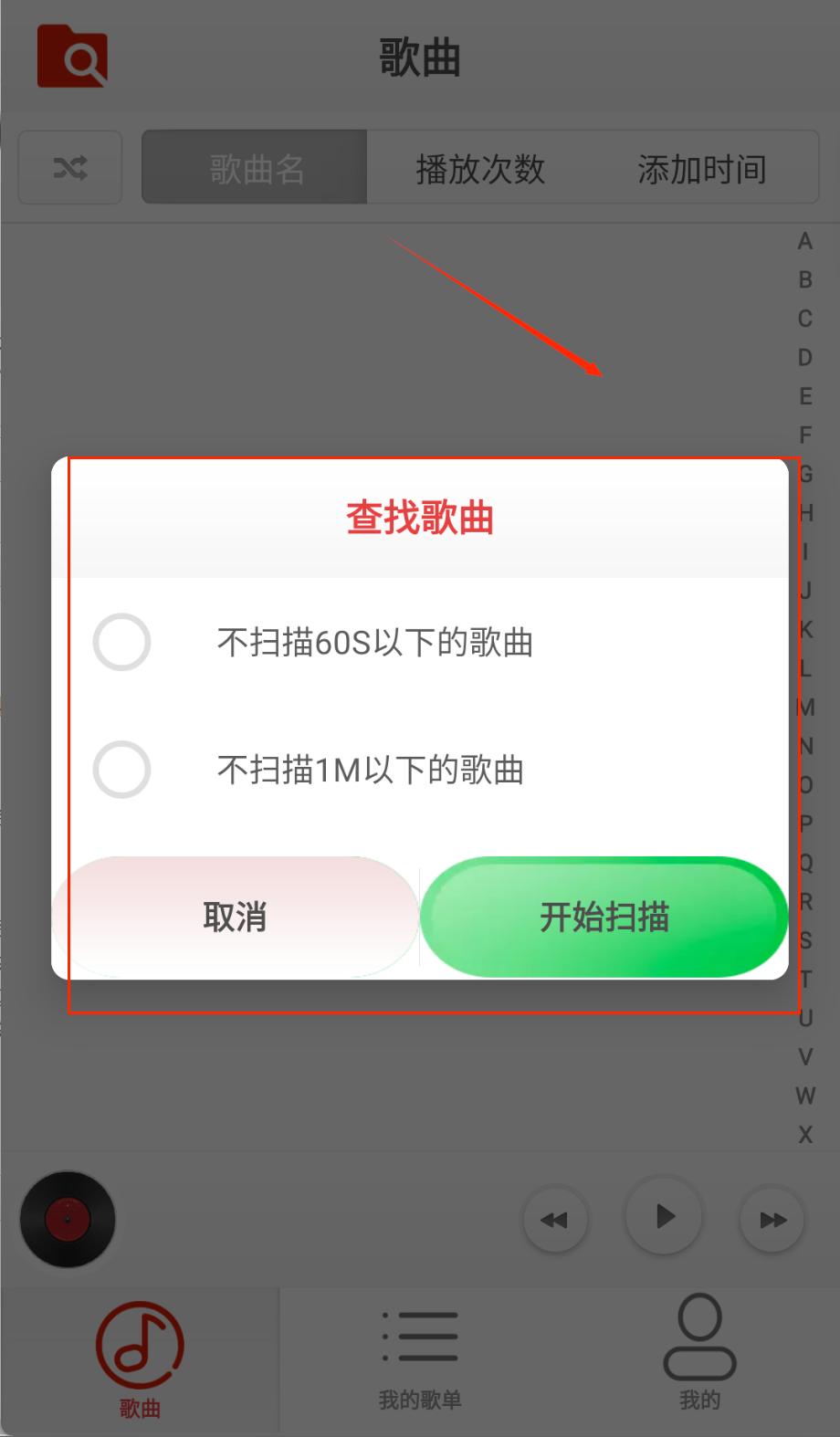Select 不扫描60S以下的歌曲 option
Viewport: 840px width, 1437px height.
(122, 643)
